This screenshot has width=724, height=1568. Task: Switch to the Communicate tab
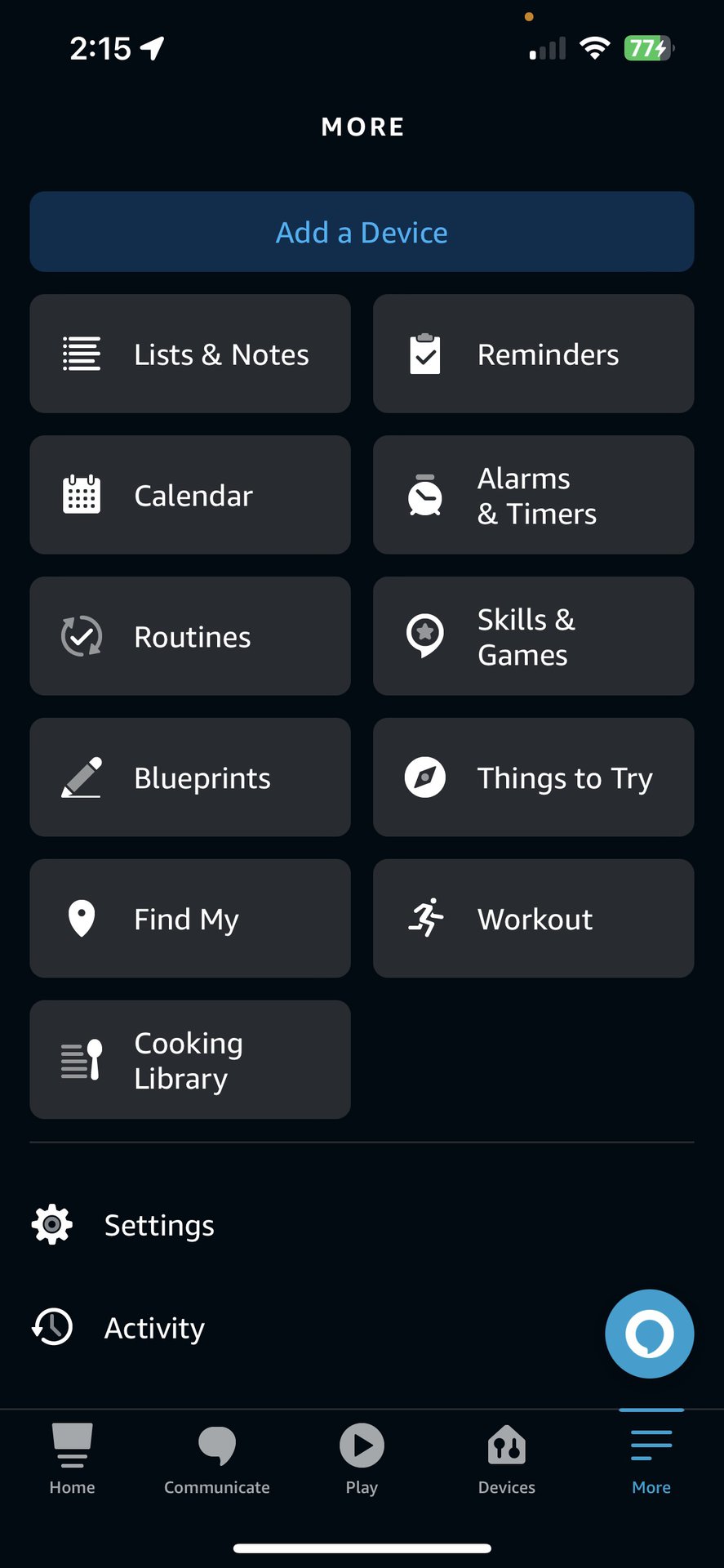tap(217, 1459)
